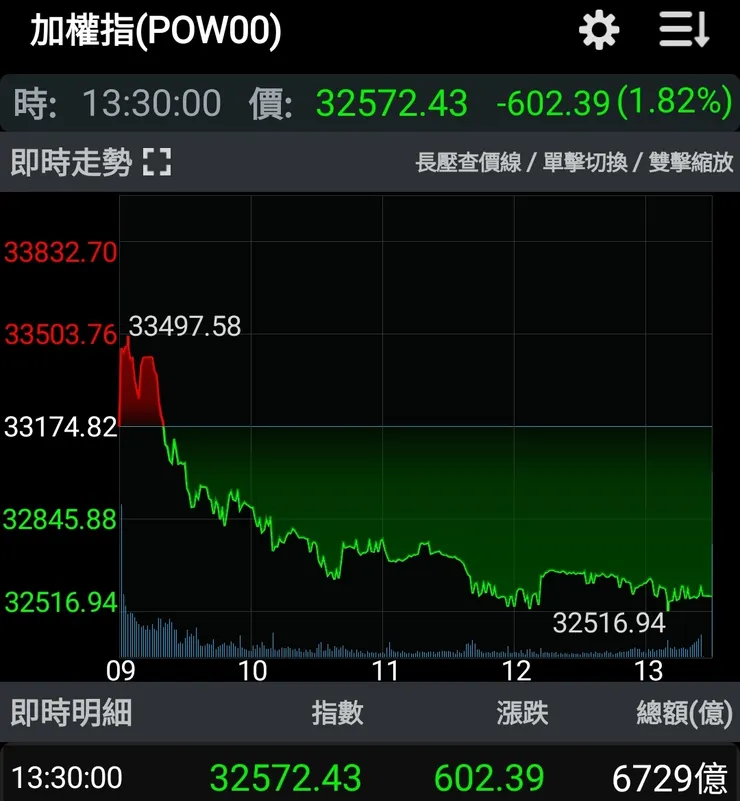Click the index title 加權指(POW00)
This screenshot has width=740, height=801.
pyautogui.click(x=155, y=30)
